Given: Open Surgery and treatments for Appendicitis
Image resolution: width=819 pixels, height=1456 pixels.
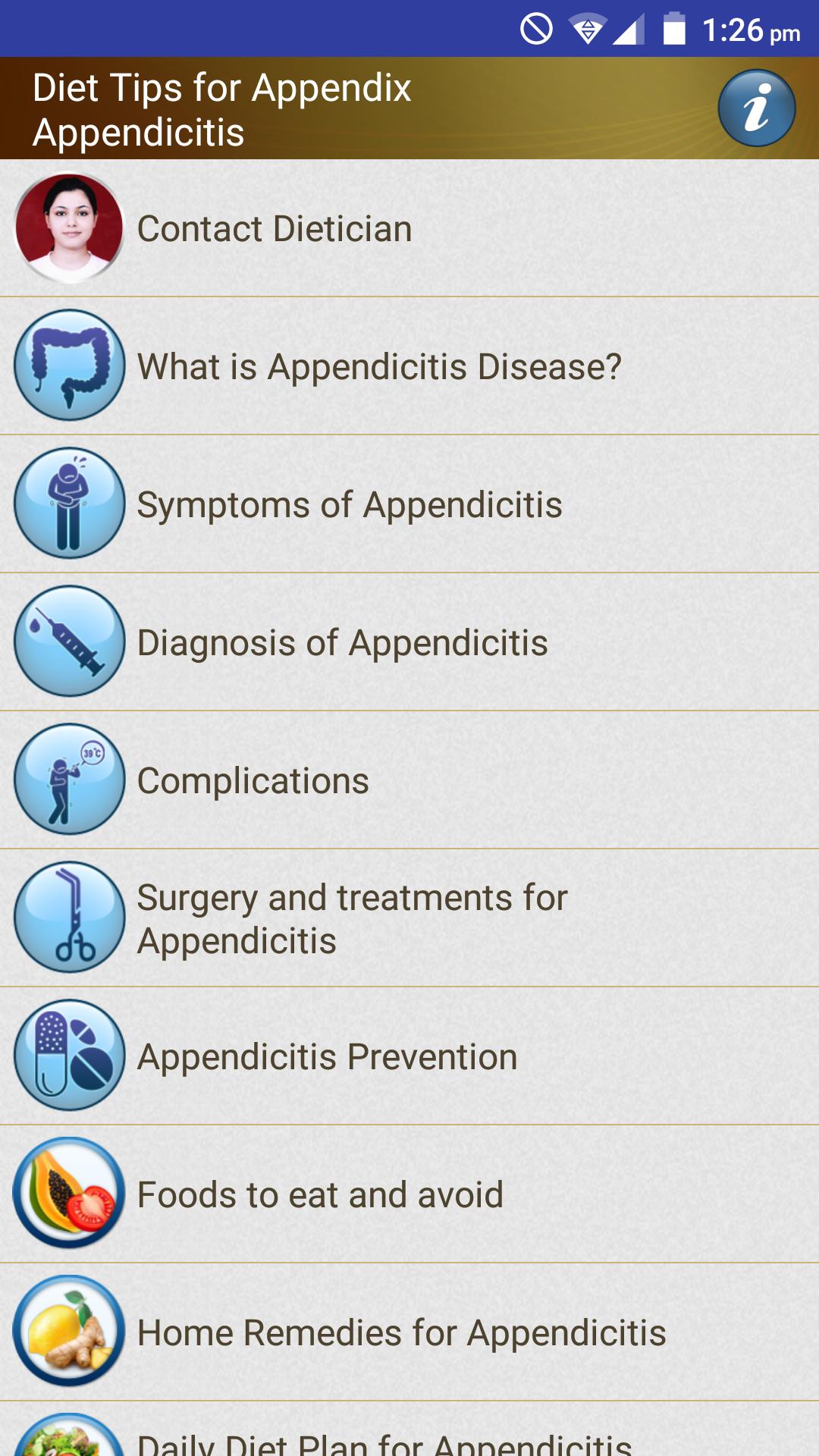Looking at the screenshot, I should click(409, 918).
